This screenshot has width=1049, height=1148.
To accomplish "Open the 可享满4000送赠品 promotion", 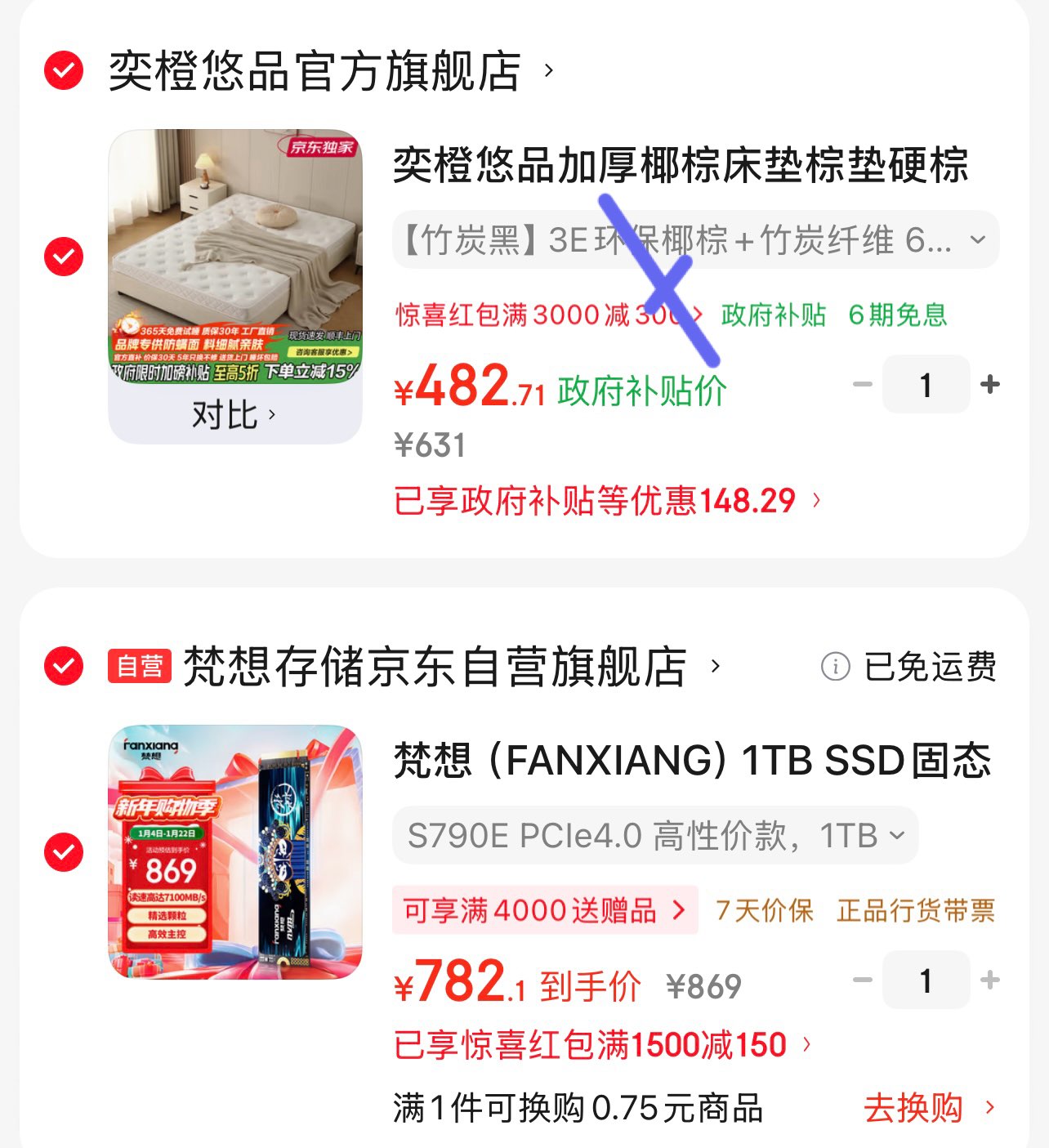I will coord(545,910).
